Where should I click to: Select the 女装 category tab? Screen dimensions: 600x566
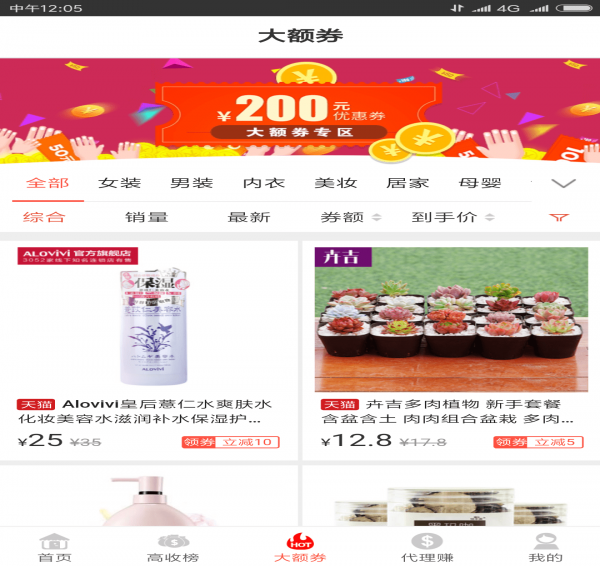119,183
